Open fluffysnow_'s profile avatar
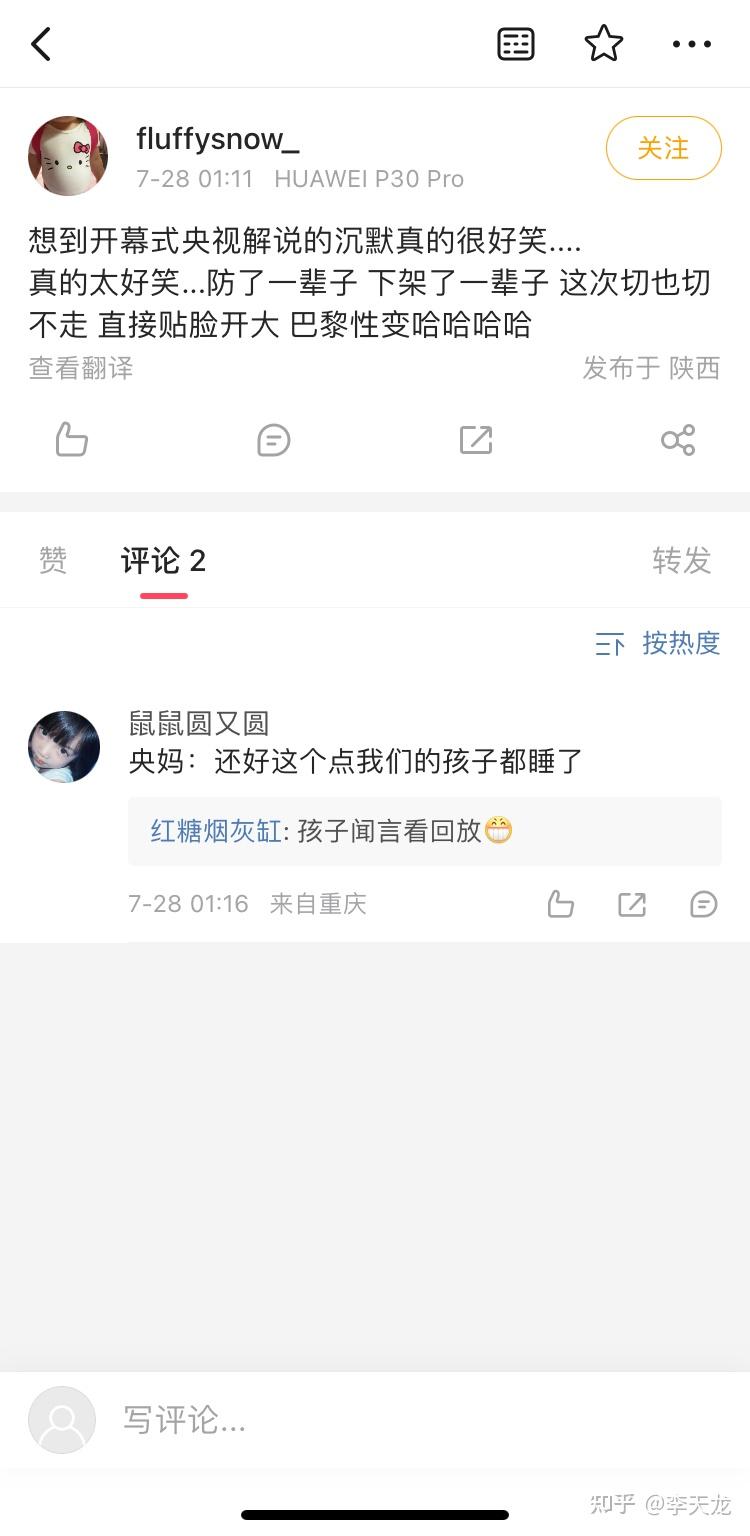The image size is (750, 1536). tap(68, 156)
